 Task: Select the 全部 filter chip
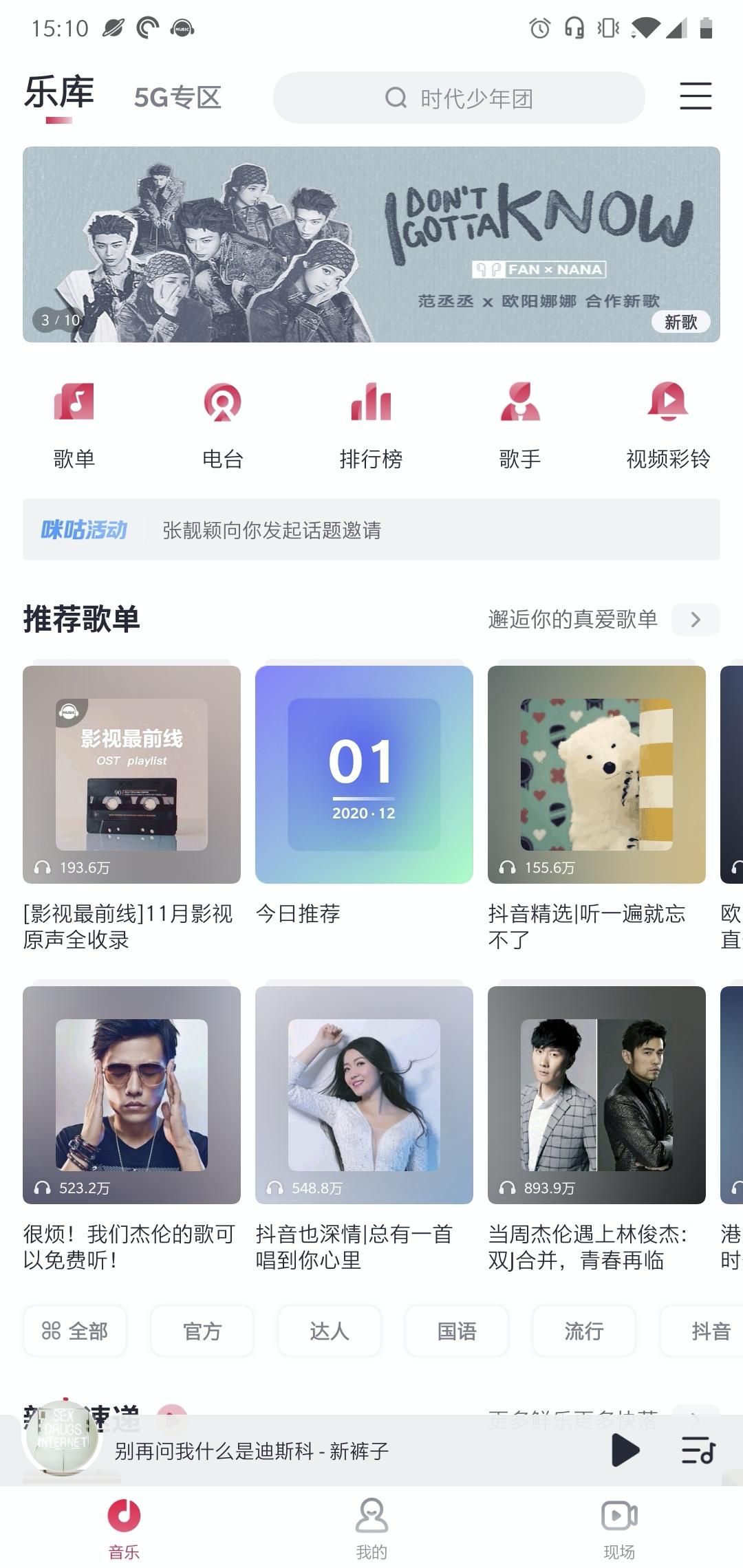point(74,1331)
